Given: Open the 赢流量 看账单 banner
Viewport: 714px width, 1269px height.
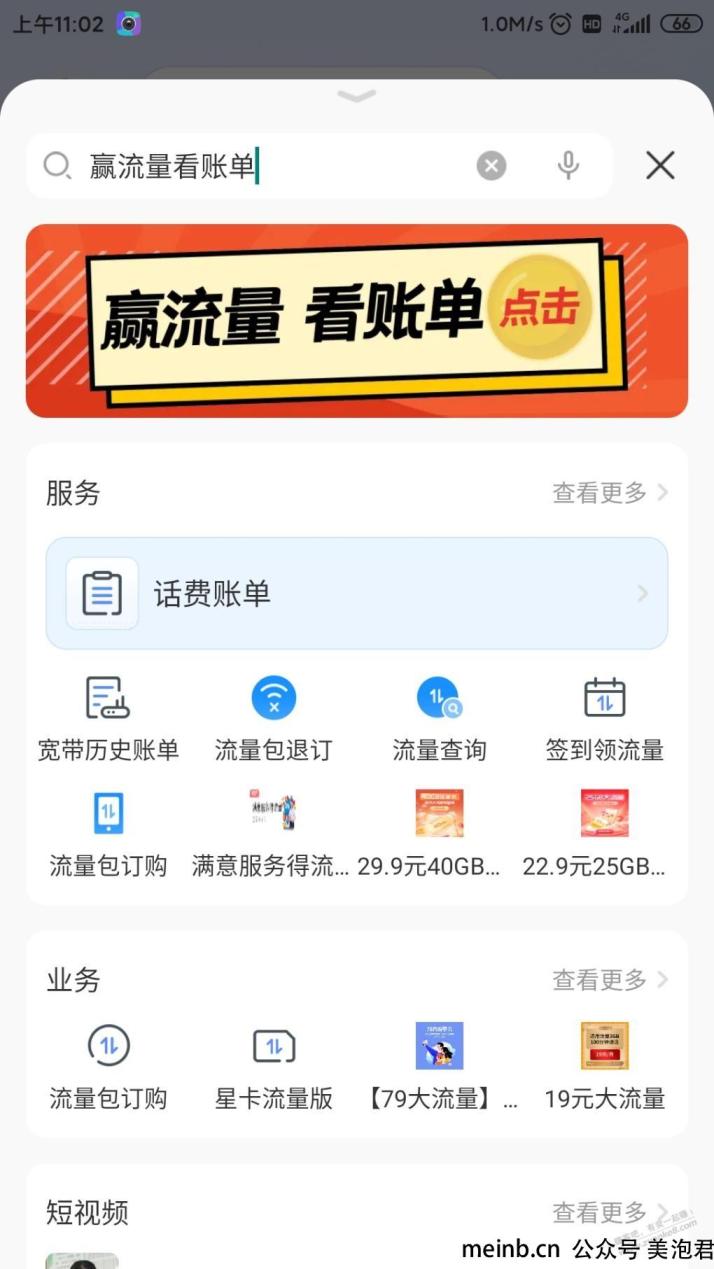Looking at the screenshot, I should [357, 320].
